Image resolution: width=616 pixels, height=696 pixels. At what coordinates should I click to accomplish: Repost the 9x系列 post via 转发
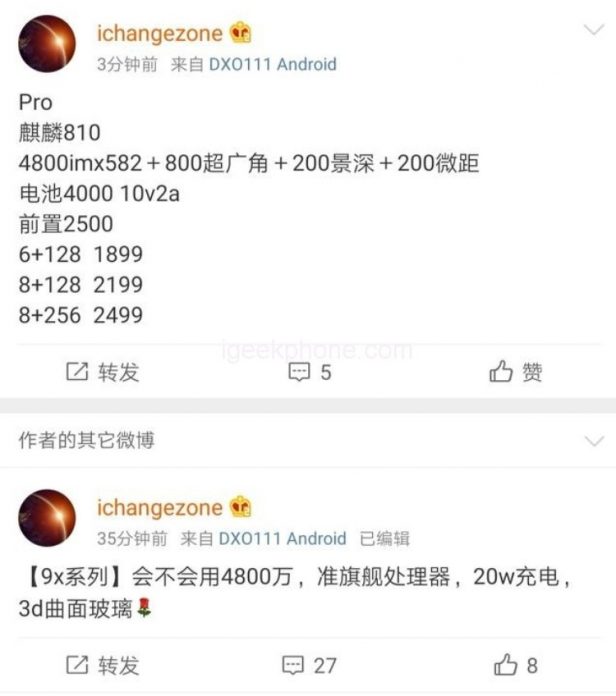tap(102, 665)
